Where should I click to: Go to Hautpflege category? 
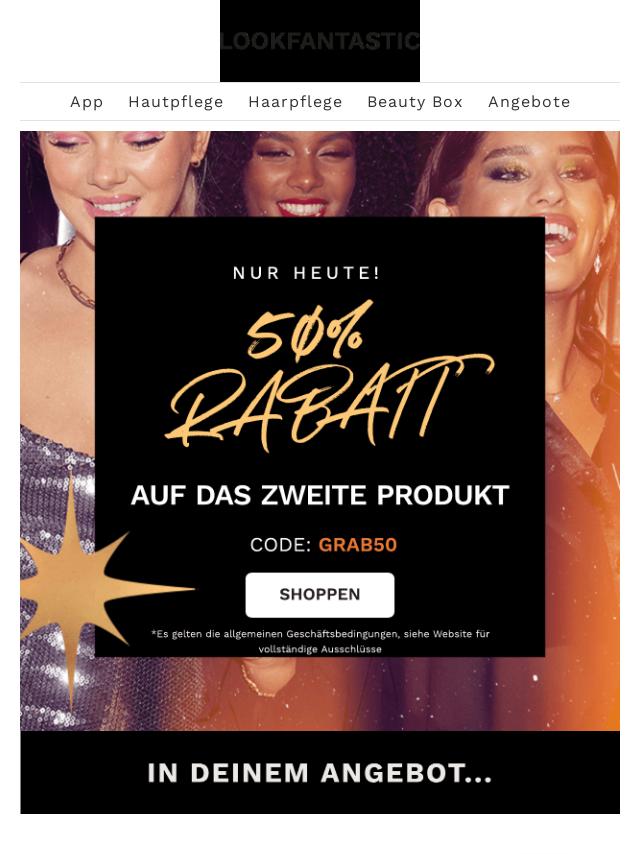[176, 102]
